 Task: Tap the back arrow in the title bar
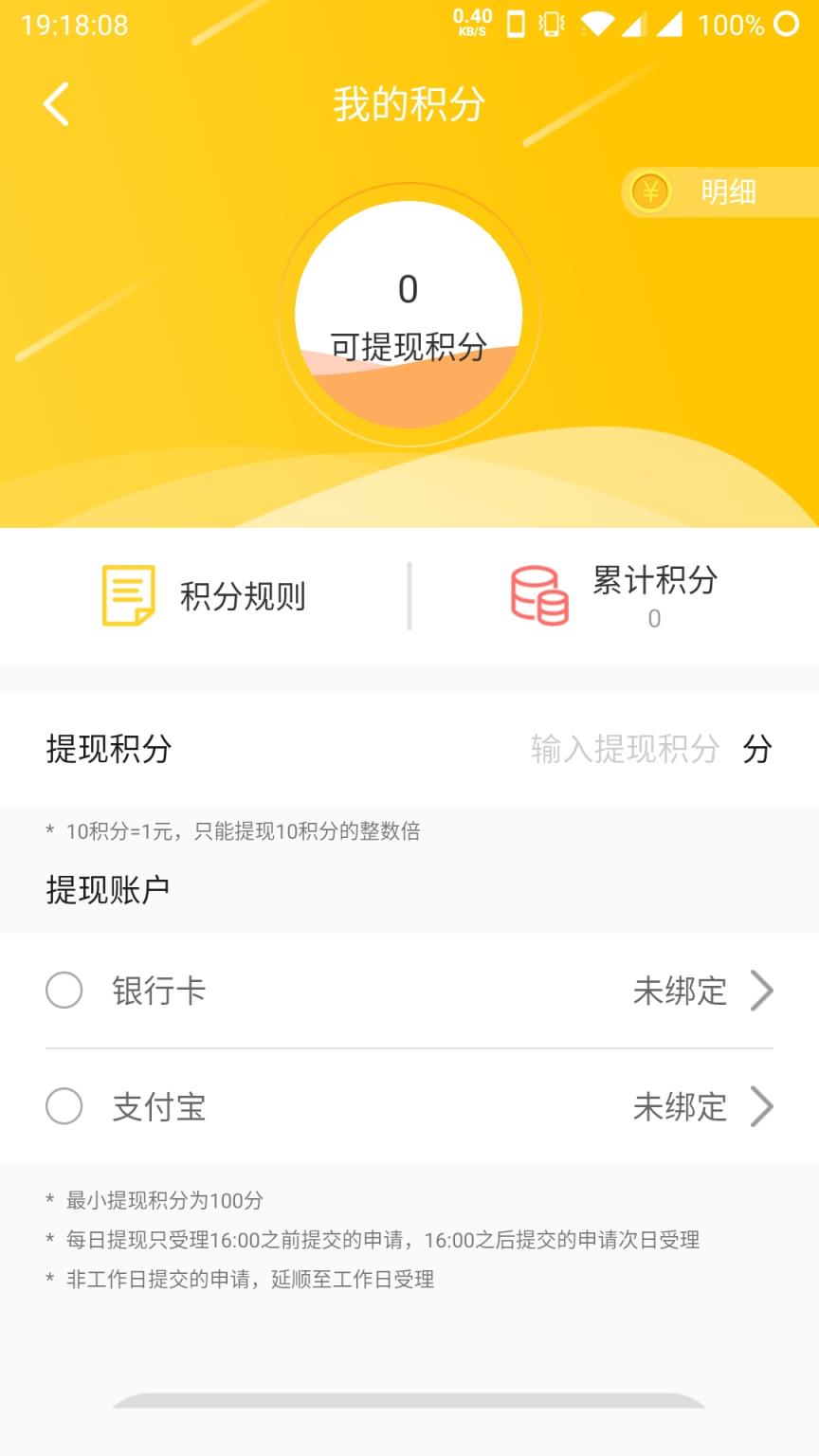pos(55,103)
